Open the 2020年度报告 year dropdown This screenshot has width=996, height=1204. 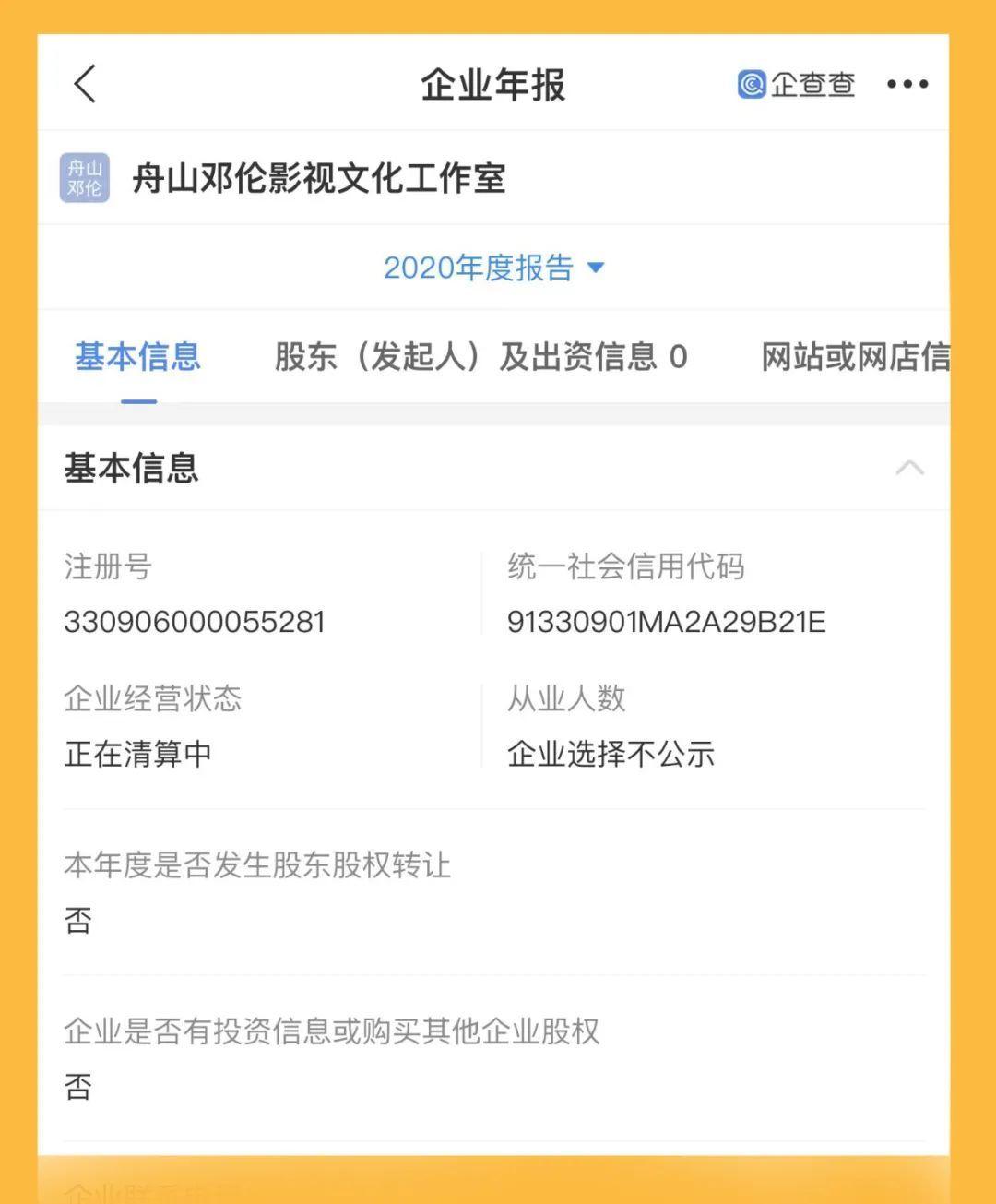point(493,268)
